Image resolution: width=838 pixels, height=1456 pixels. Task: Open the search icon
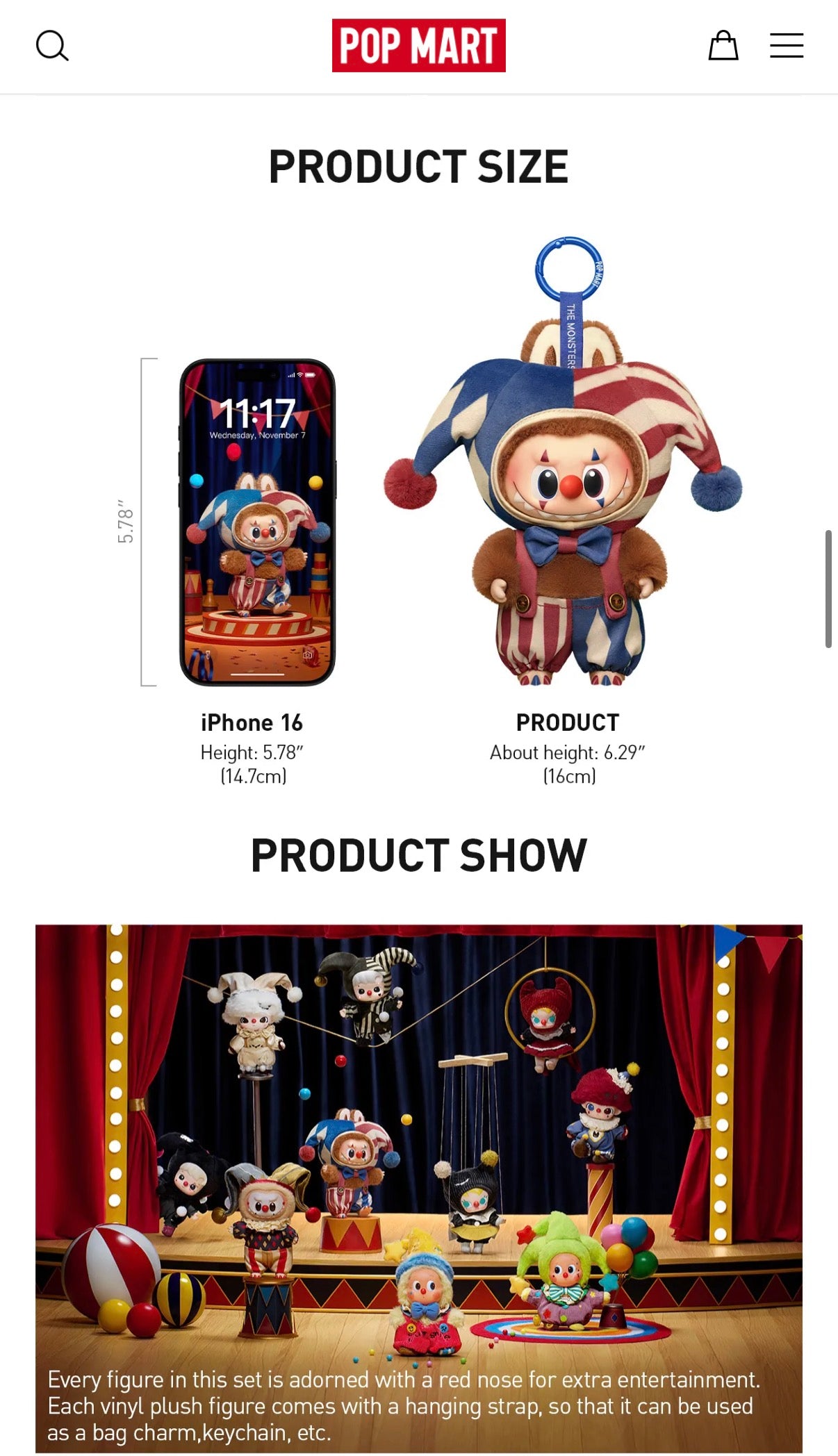tap(52, 46)
